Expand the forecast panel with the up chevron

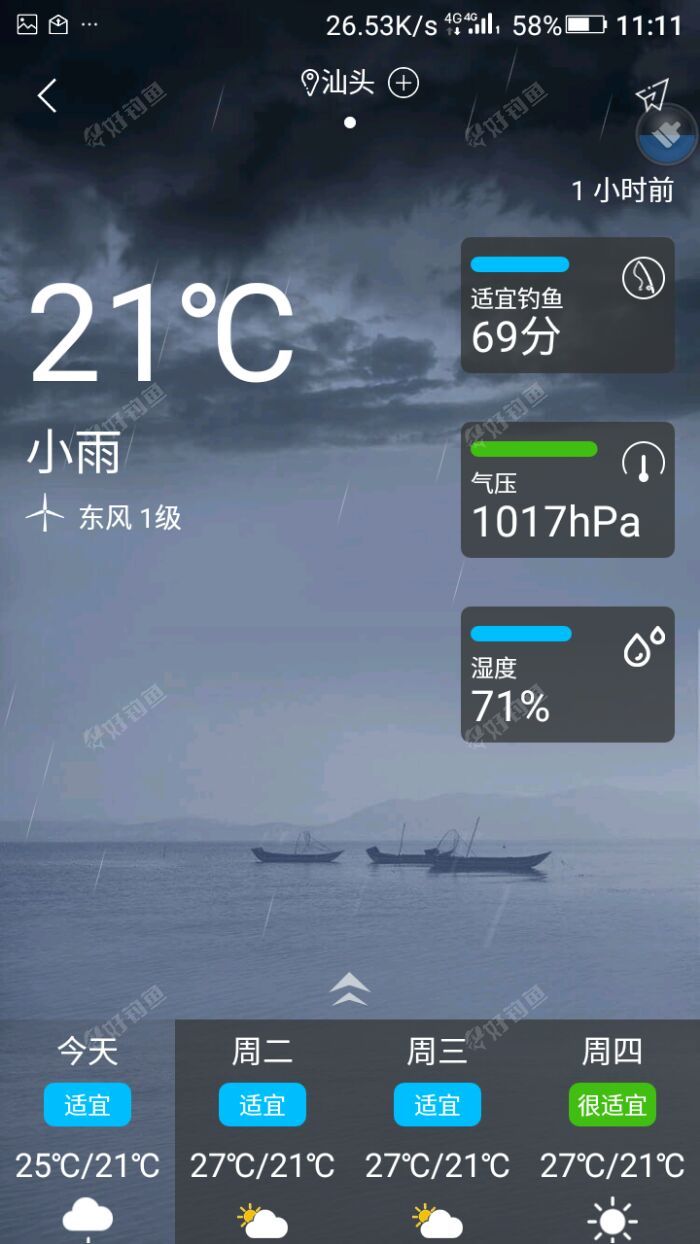(x=349, y=989)
